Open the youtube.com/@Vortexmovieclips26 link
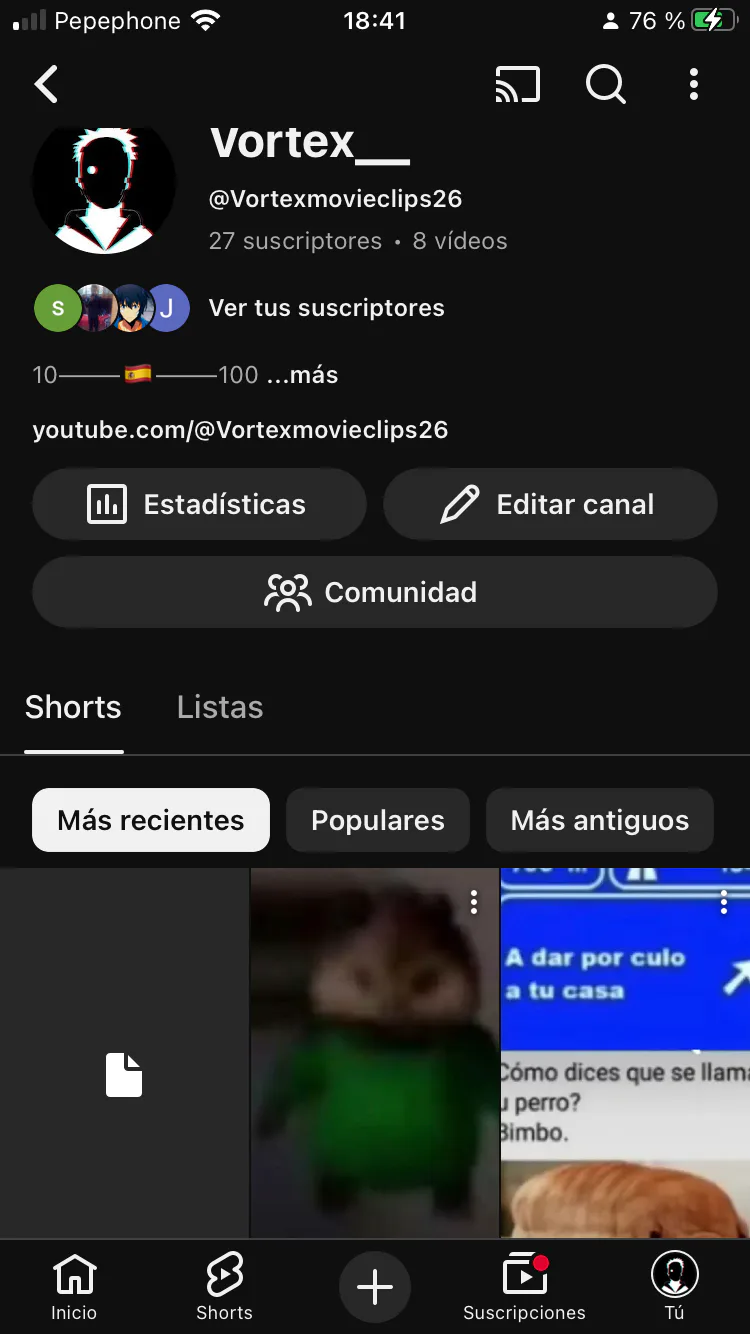This screenshot has height=1334, width=750. pos(240,430)
